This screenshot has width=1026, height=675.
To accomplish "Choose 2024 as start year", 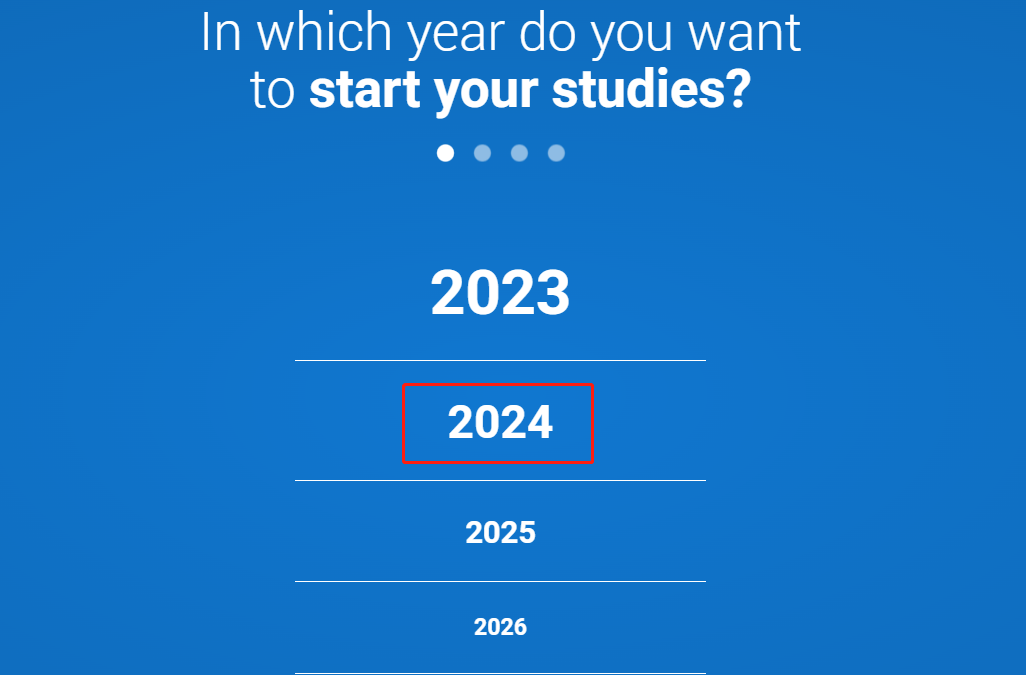I will click(500, 423).
